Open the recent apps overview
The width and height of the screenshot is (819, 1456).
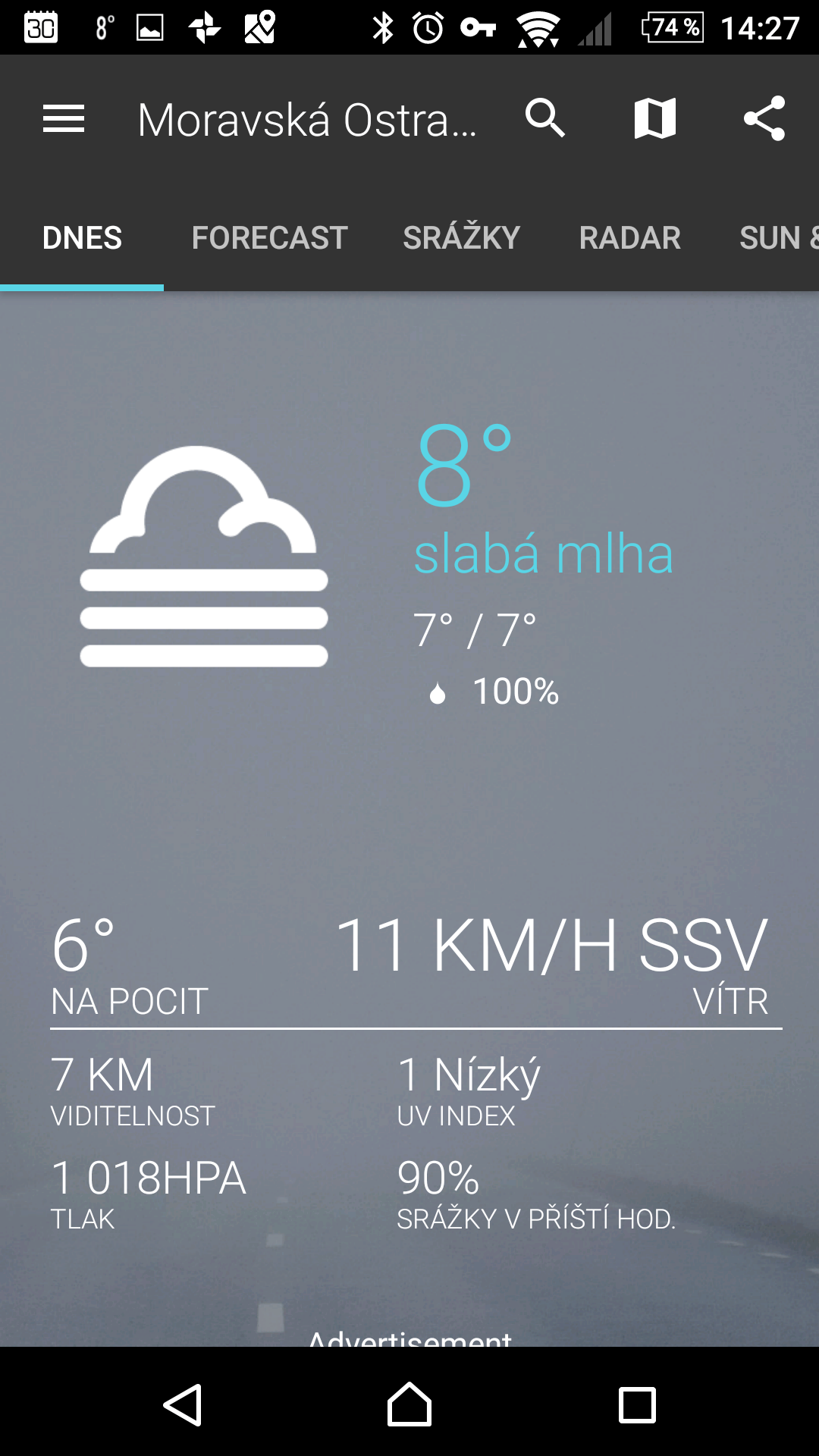coord(637,1405)
